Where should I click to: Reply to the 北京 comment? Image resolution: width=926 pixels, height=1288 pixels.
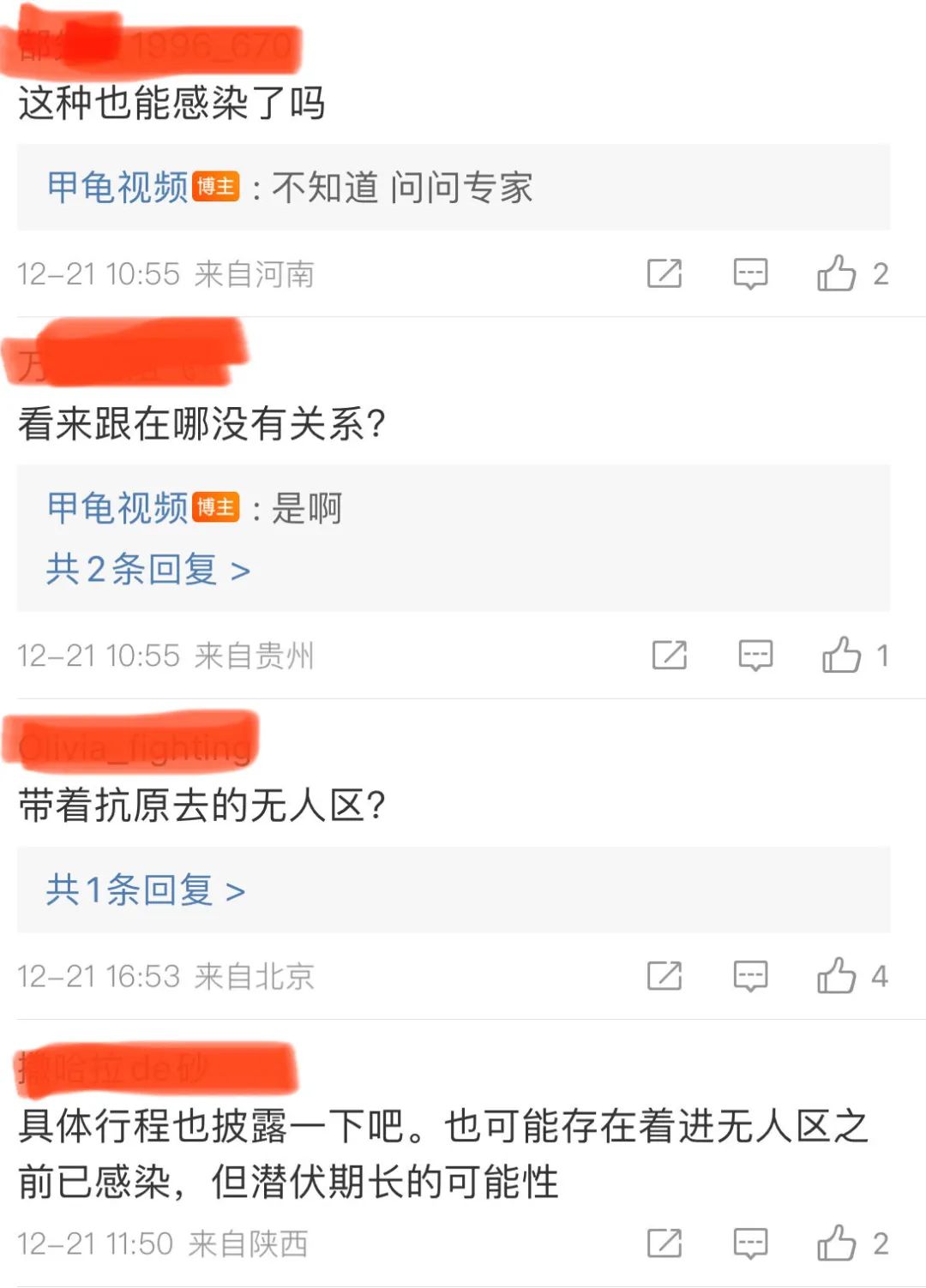750,976
